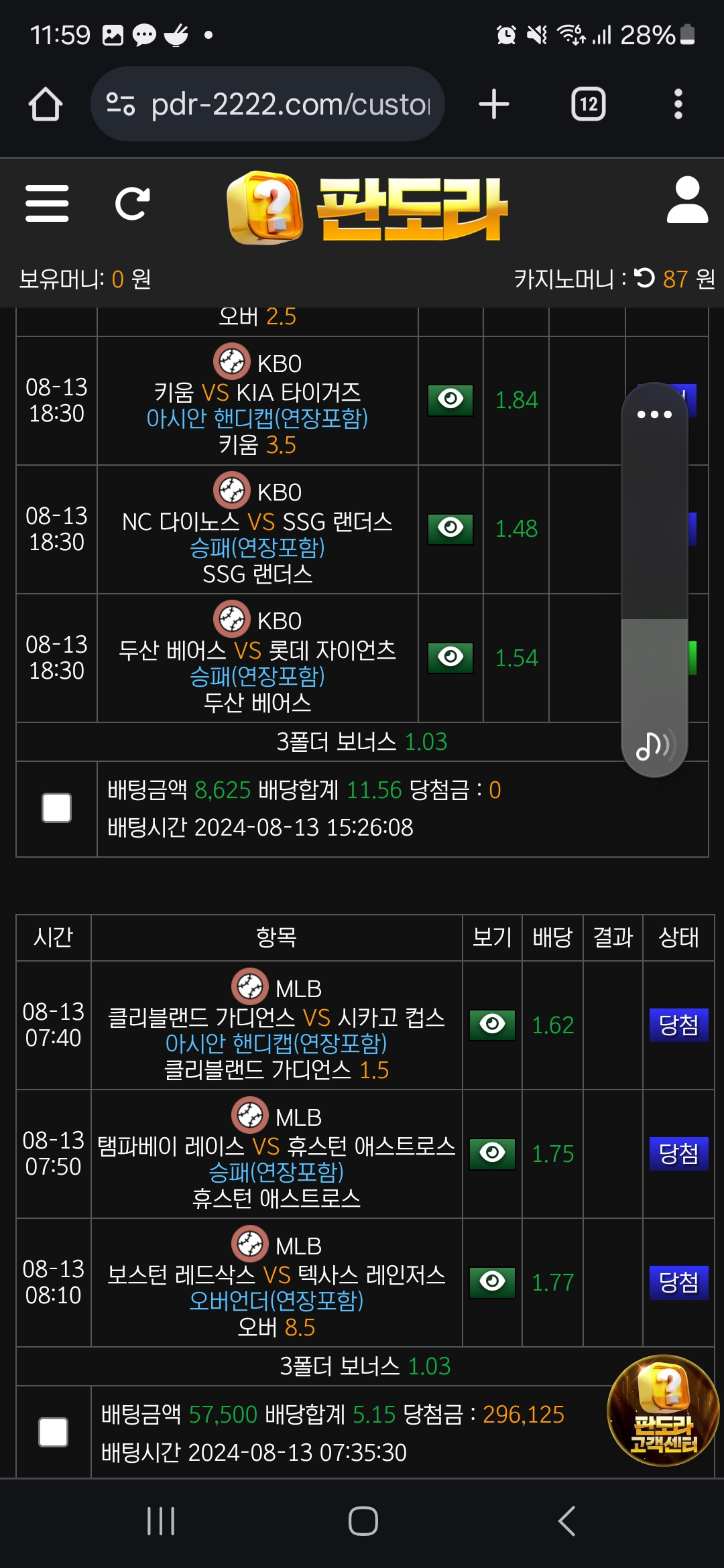
Task: View details for 두산 베어스 VS 롯데 자이언츠
Action: (450, 657)
